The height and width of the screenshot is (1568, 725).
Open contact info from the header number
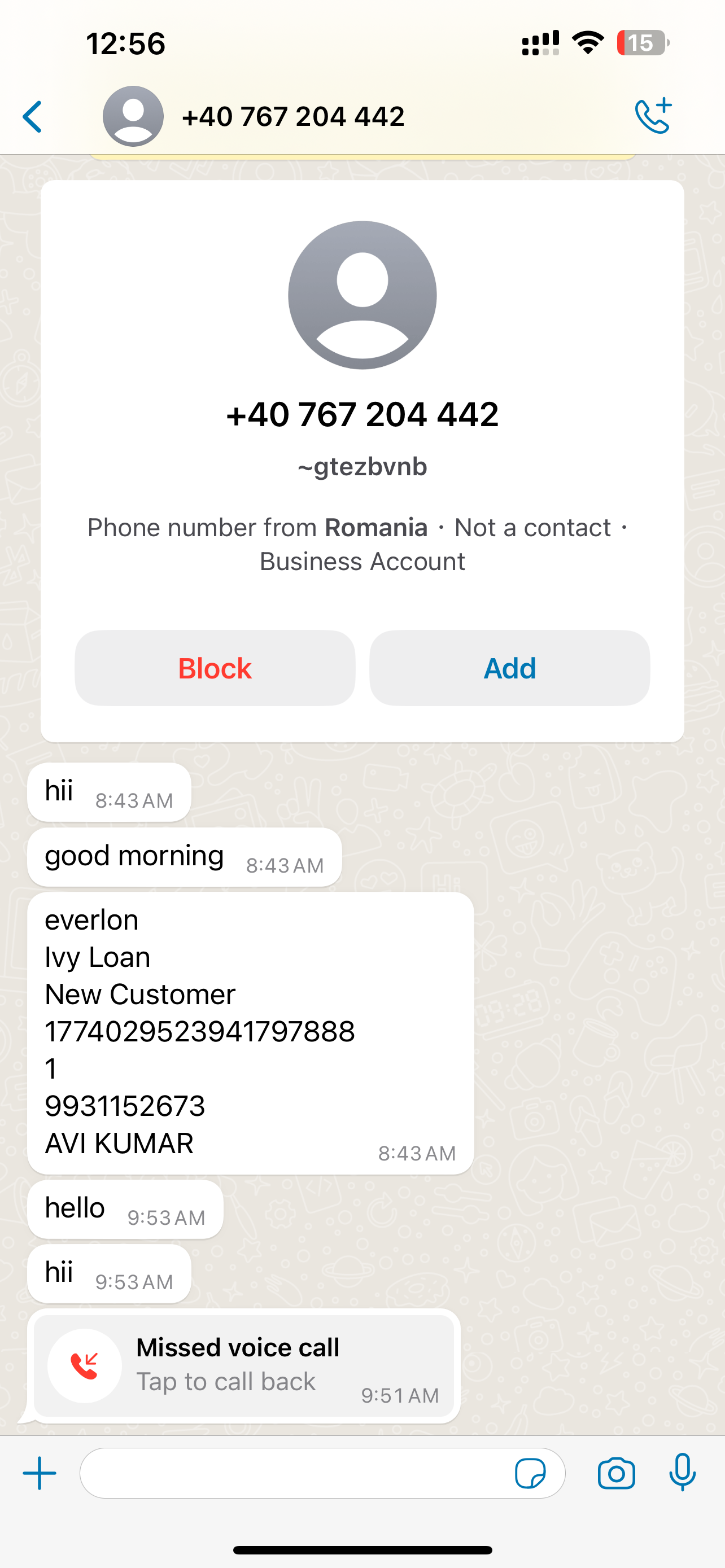click(x=293, y=116)
